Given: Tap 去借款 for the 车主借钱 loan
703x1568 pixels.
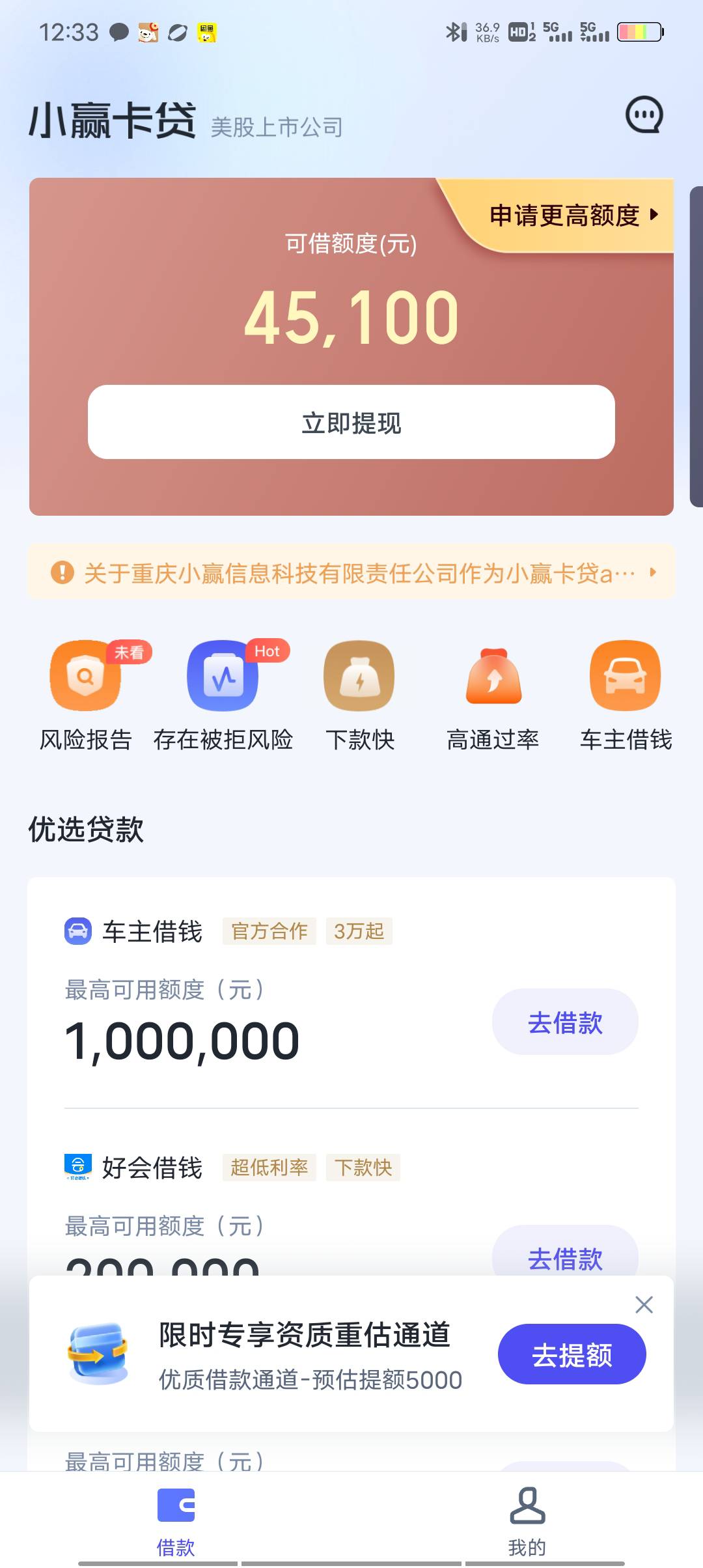Looking at the screenshot, I should [x=565, y=1022].
